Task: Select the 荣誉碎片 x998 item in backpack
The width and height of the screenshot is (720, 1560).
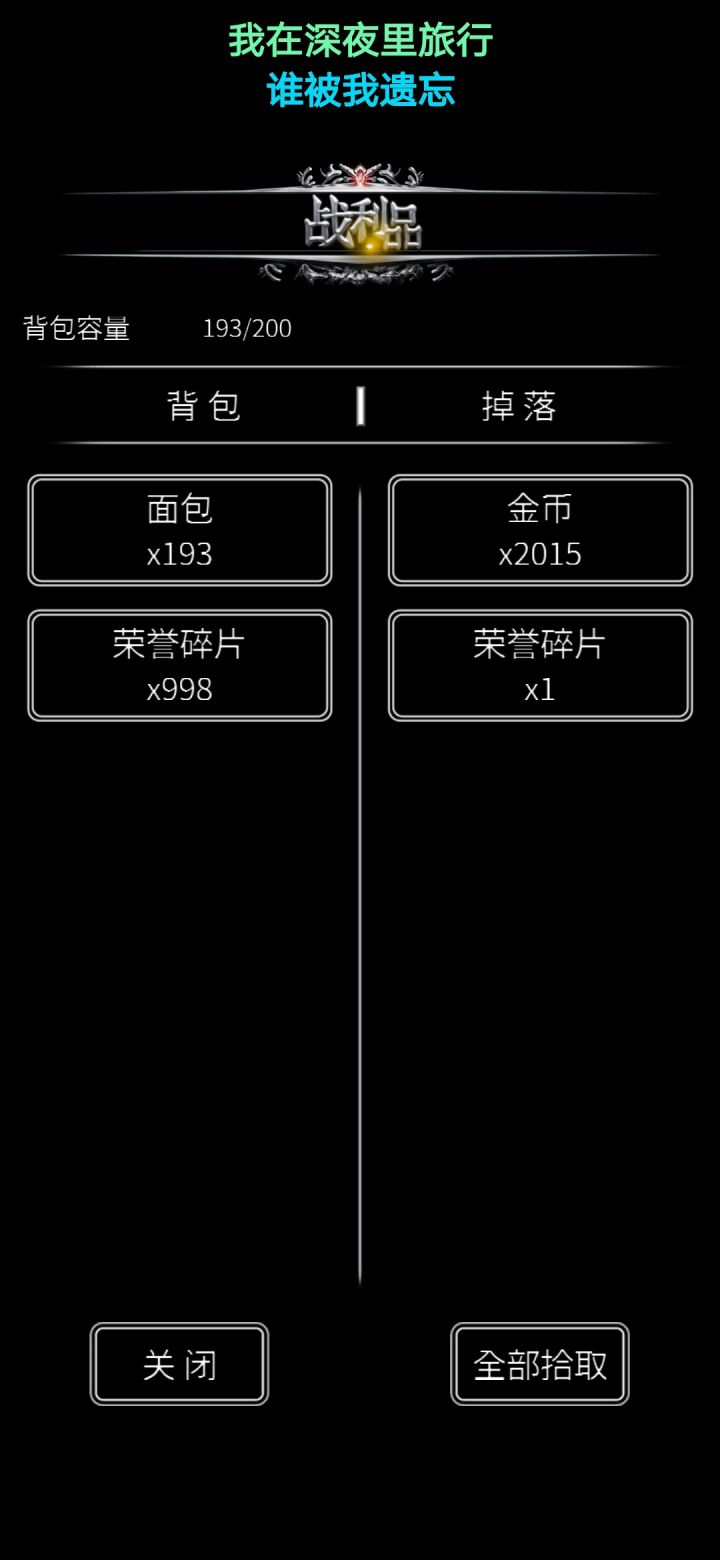Action: 179,665
